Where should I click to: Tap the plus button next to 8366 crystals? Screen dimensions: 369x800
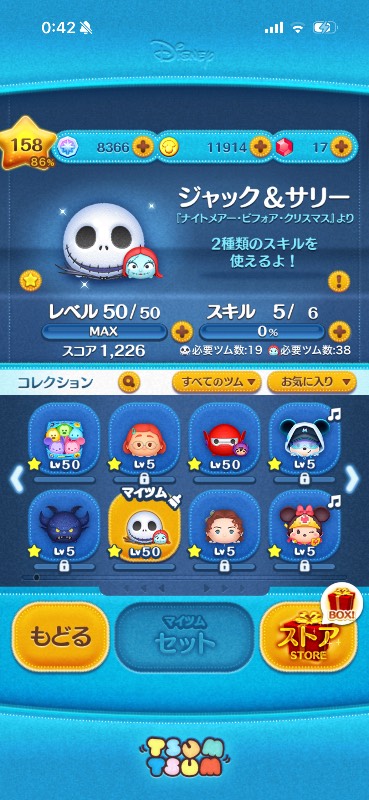click(143, 147)
